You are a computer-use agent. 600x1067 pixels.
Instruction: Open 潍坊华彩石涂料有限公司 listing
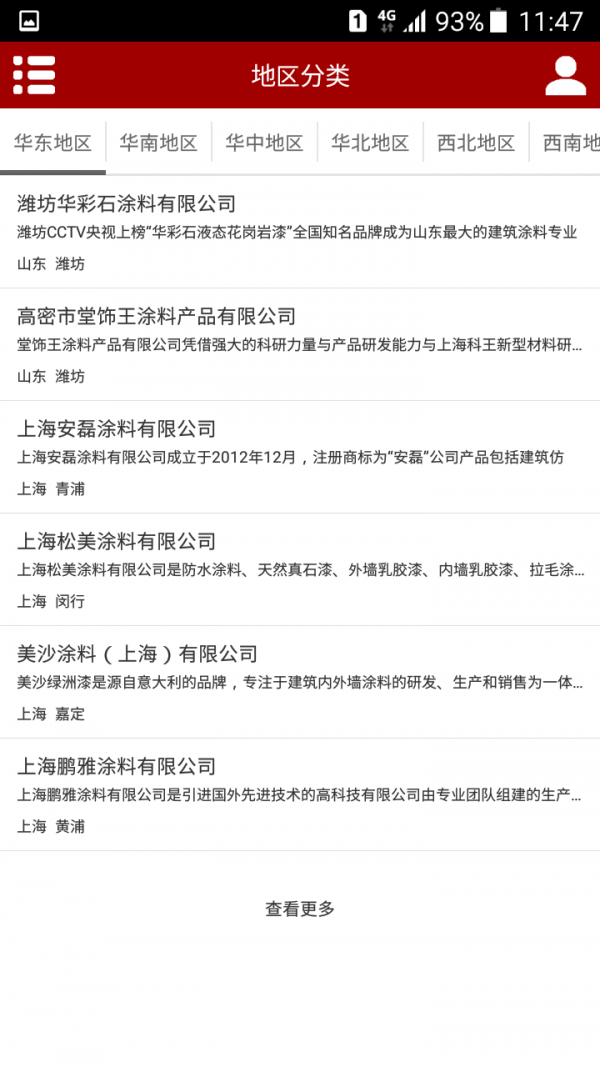point(300,233)
